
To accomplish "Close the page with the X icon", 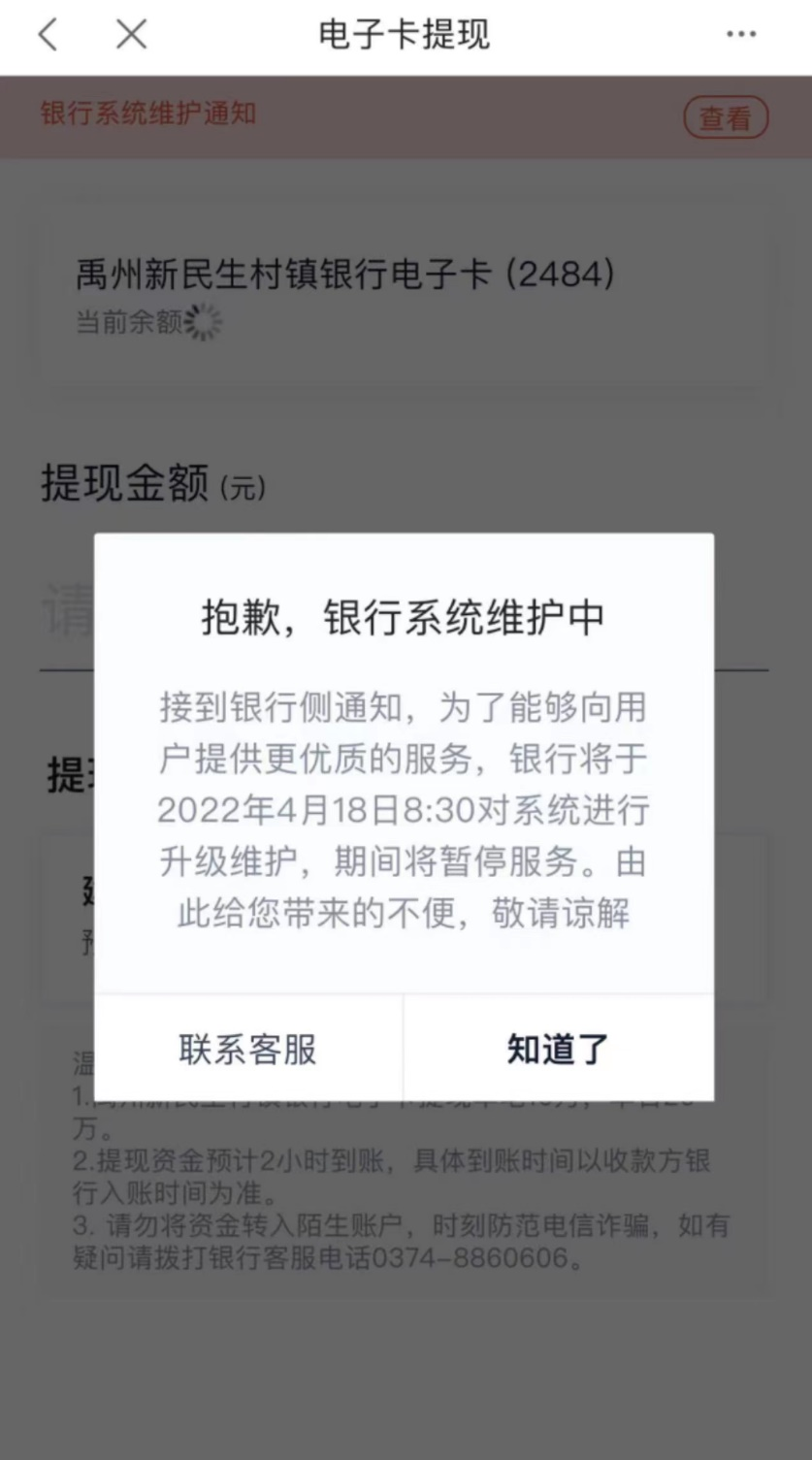I will (131, 35).
